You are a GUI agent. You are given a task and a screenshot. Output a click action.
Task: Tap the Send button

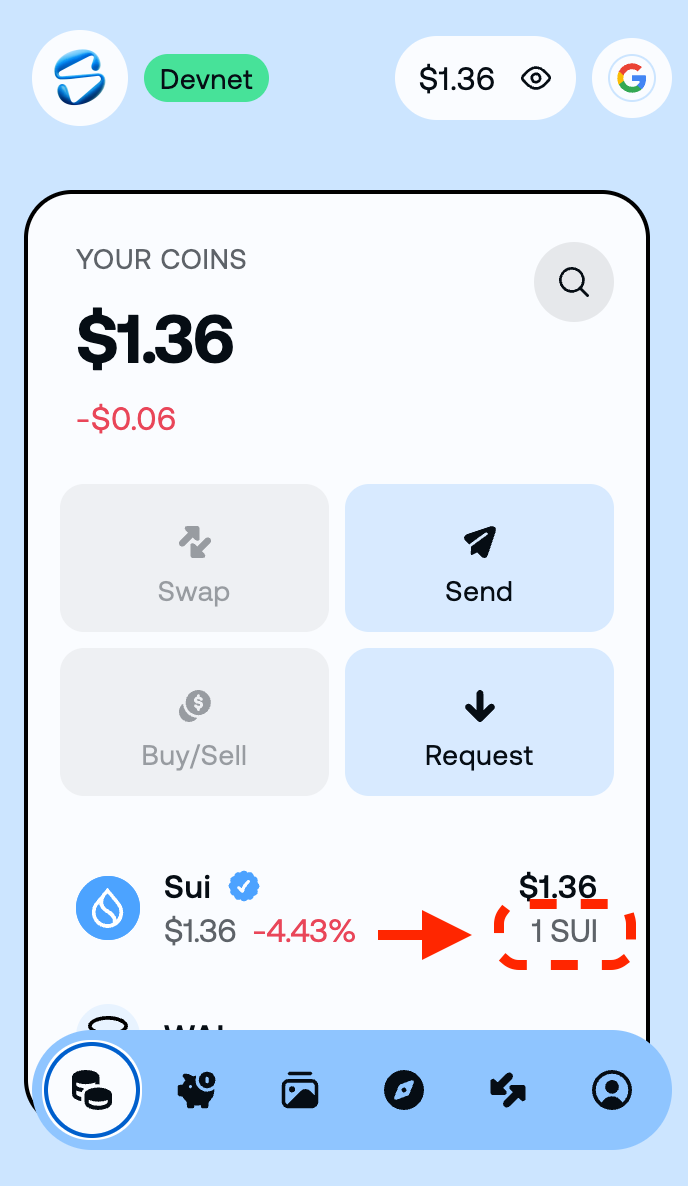pos(479,558)
